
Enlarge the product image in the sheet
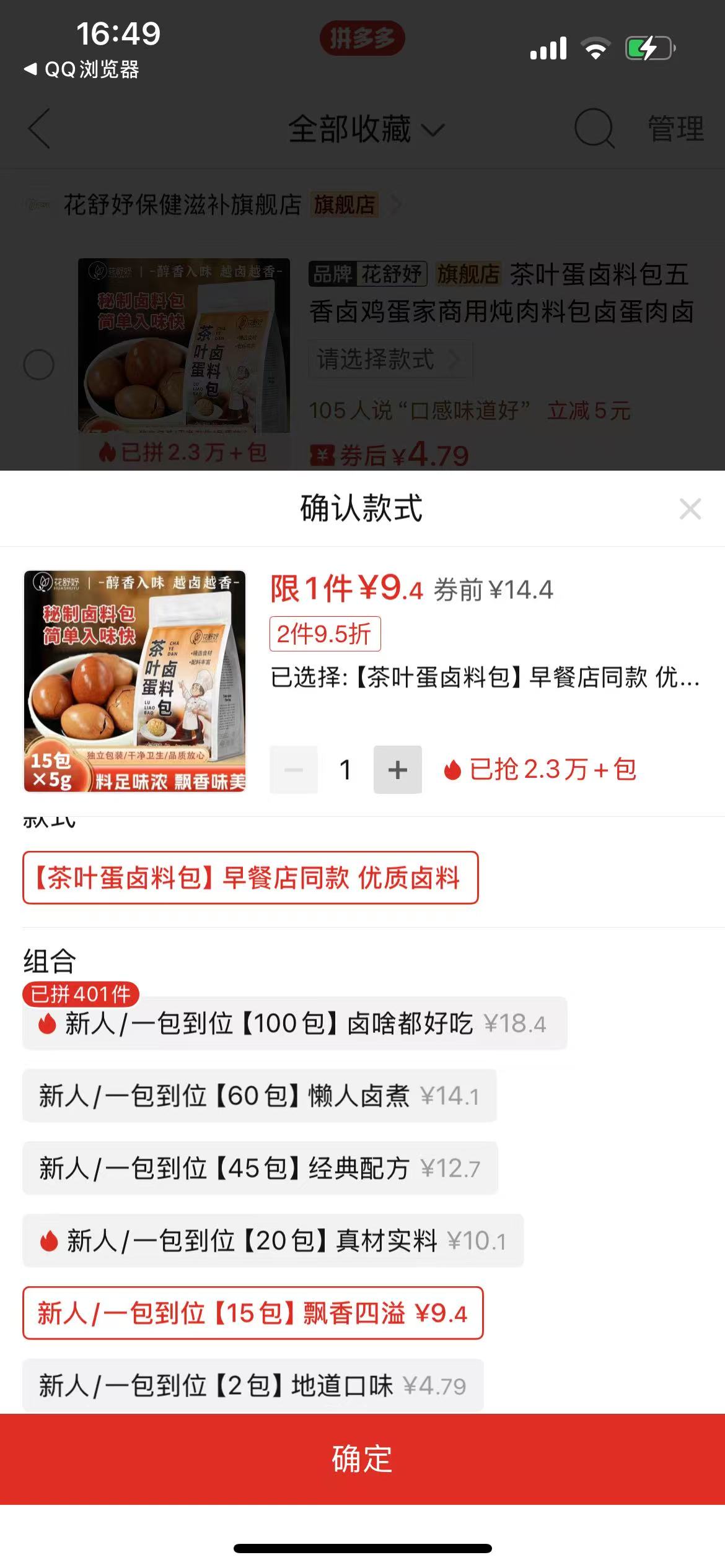tap(135, 681)
